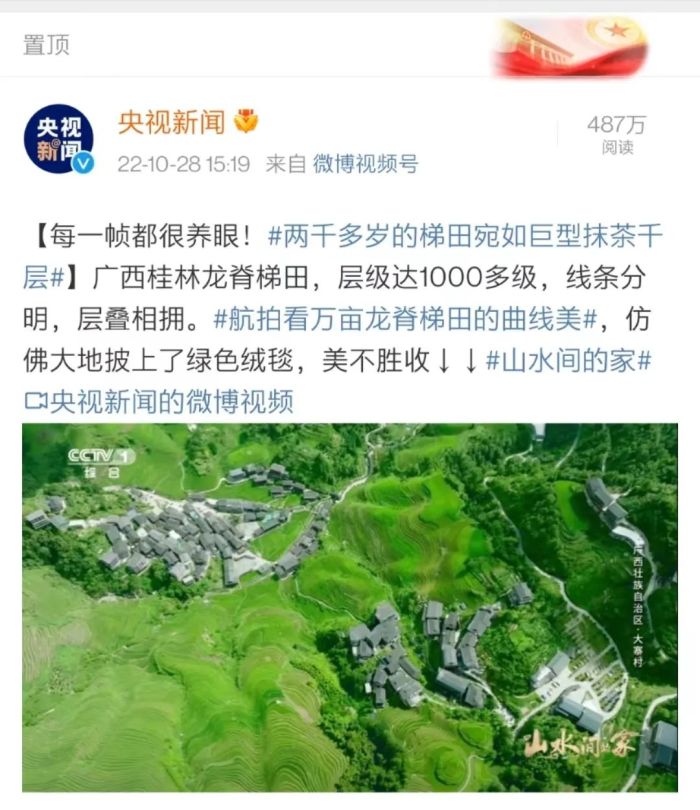
Task: Open the 微博视频号 source link
Action: pos(365,165)
